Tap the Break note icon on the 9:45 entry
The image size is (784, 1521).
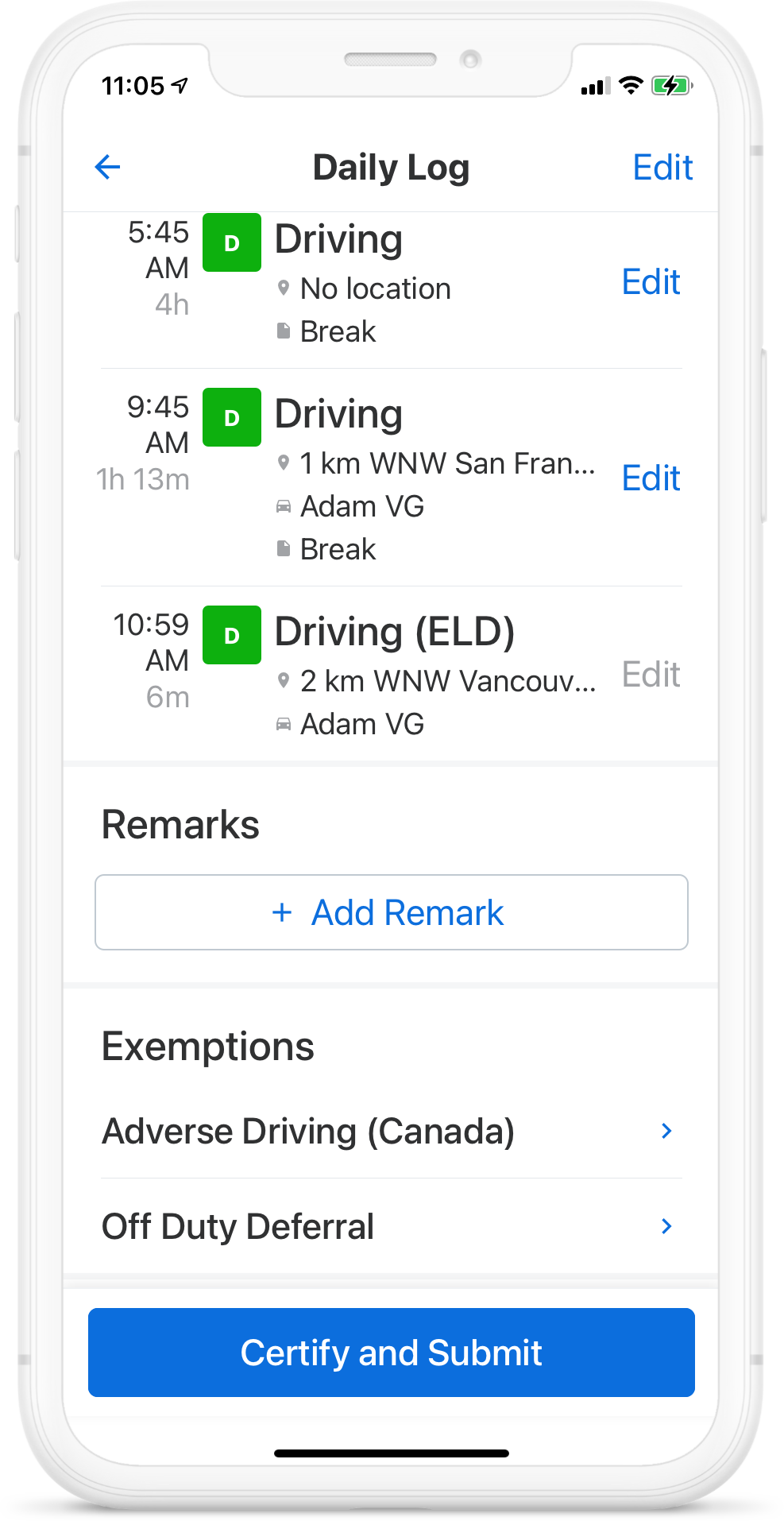click(284, 548)
